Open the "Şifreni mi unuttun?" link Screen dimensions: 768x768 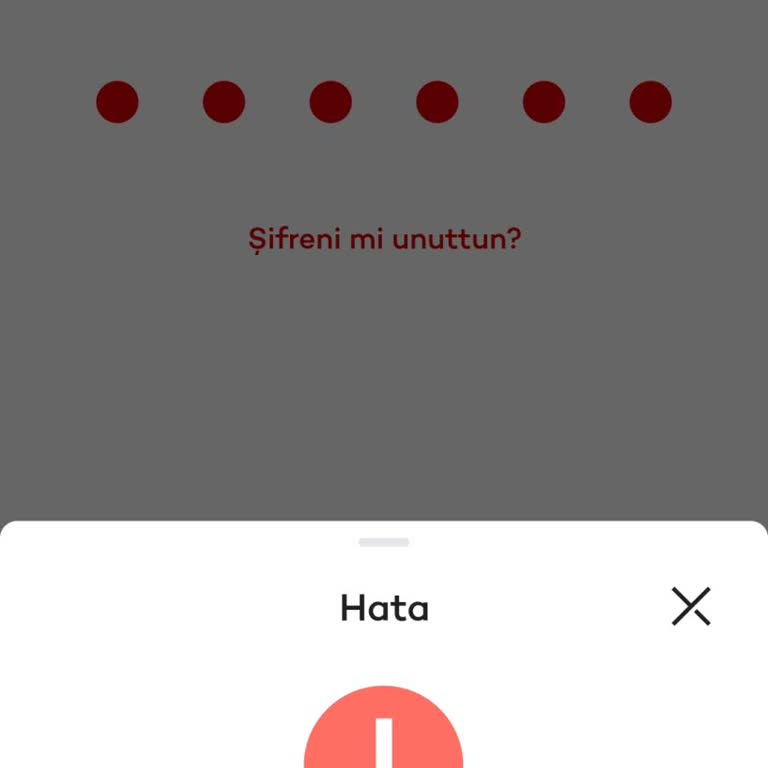[384, 240]
